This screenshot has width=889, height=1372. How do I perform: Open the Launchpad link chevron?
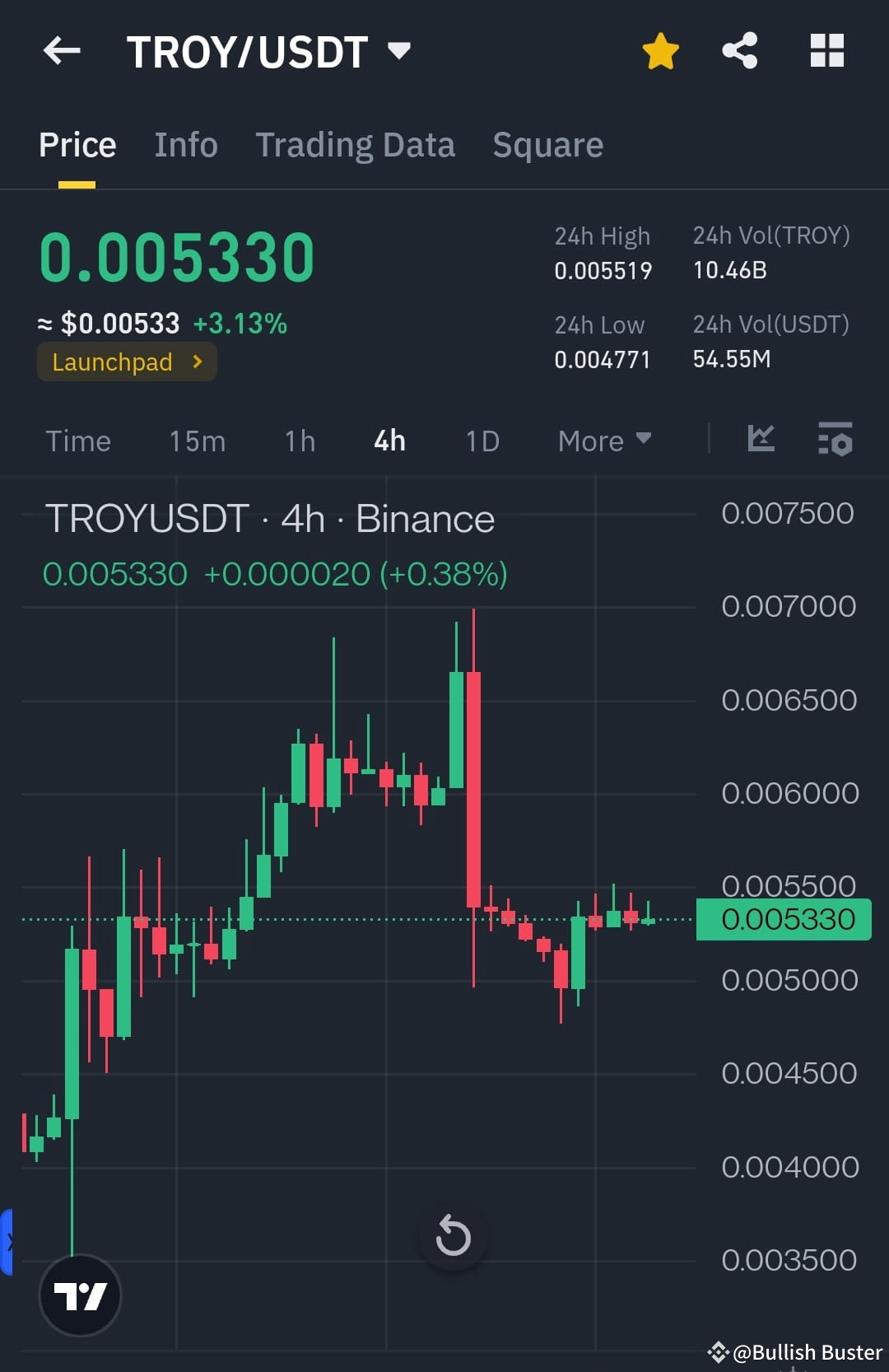point(198,362)
